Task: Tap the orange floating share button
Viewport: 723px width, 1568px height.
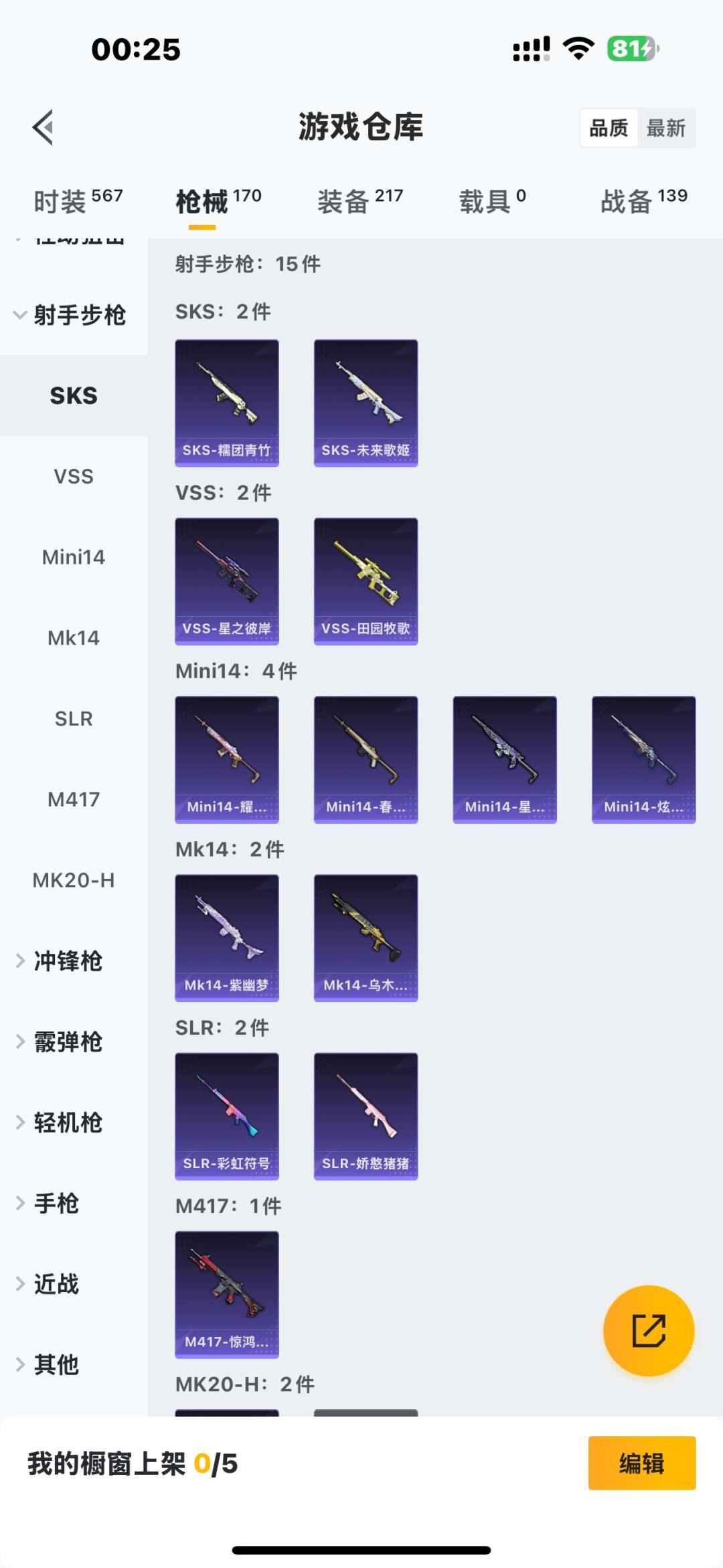Action: (648, 1330)
